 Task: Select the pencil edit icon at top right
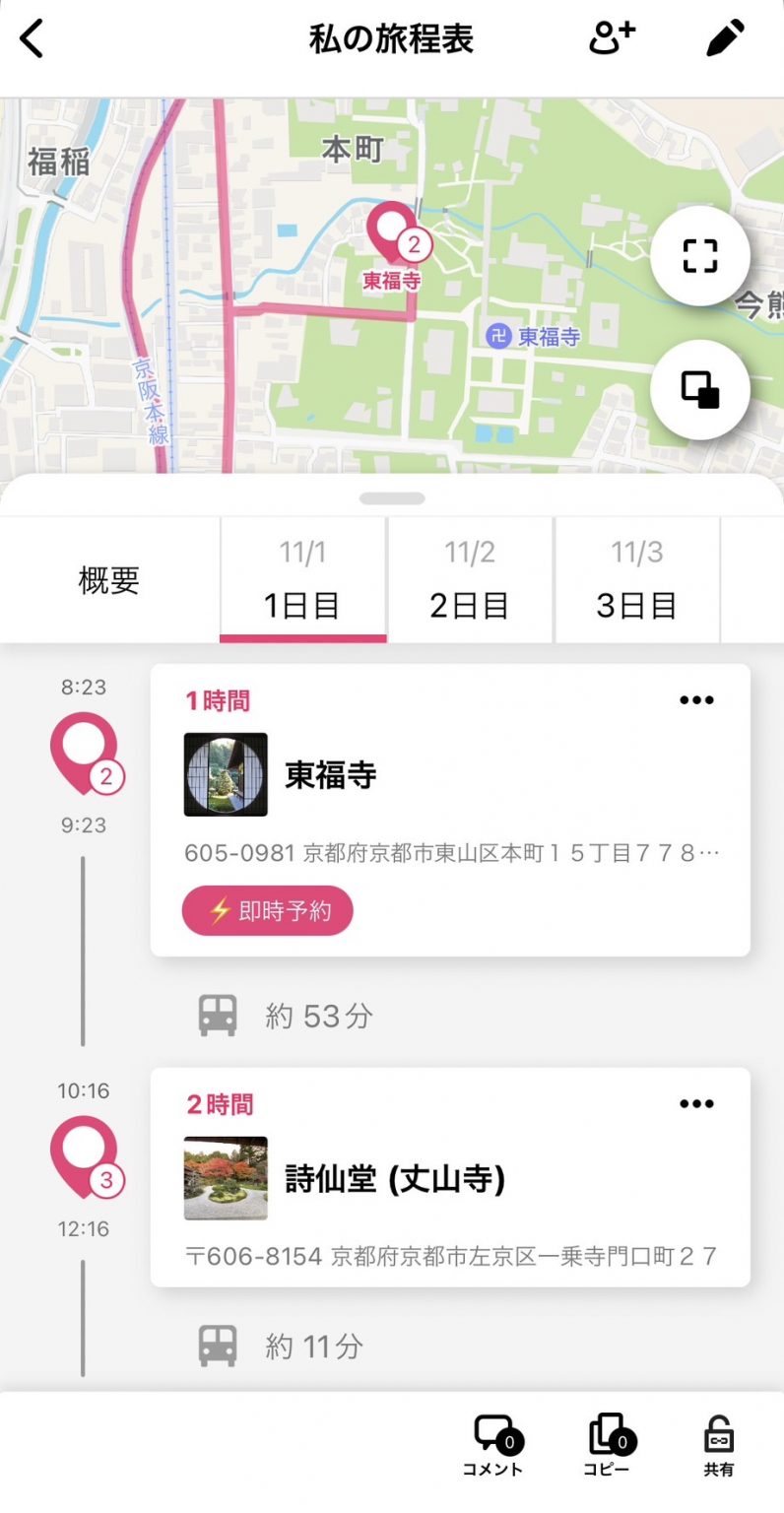[x=726, y=37]
